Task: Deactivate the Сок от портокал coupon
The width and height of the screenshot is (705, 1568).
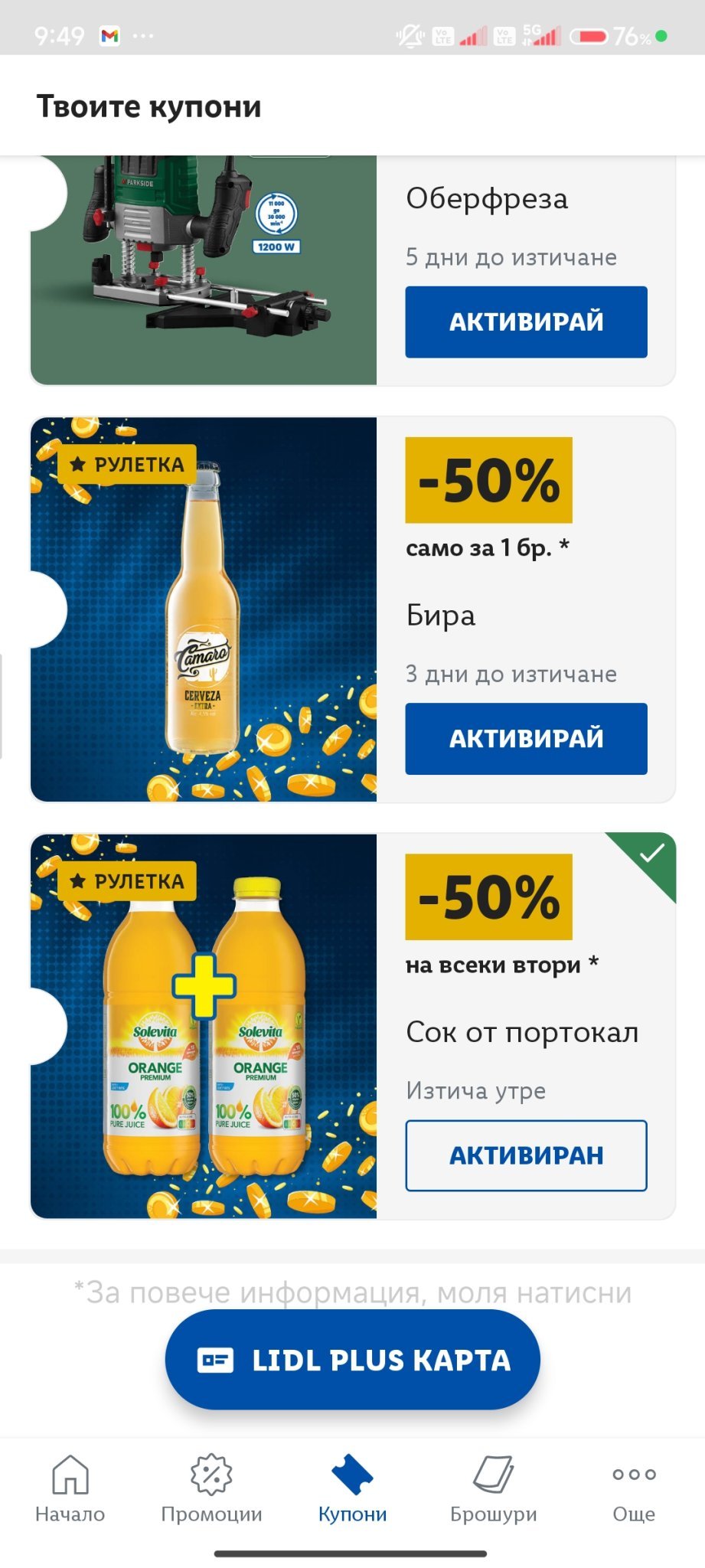Action: click(x=526, y=1155)
